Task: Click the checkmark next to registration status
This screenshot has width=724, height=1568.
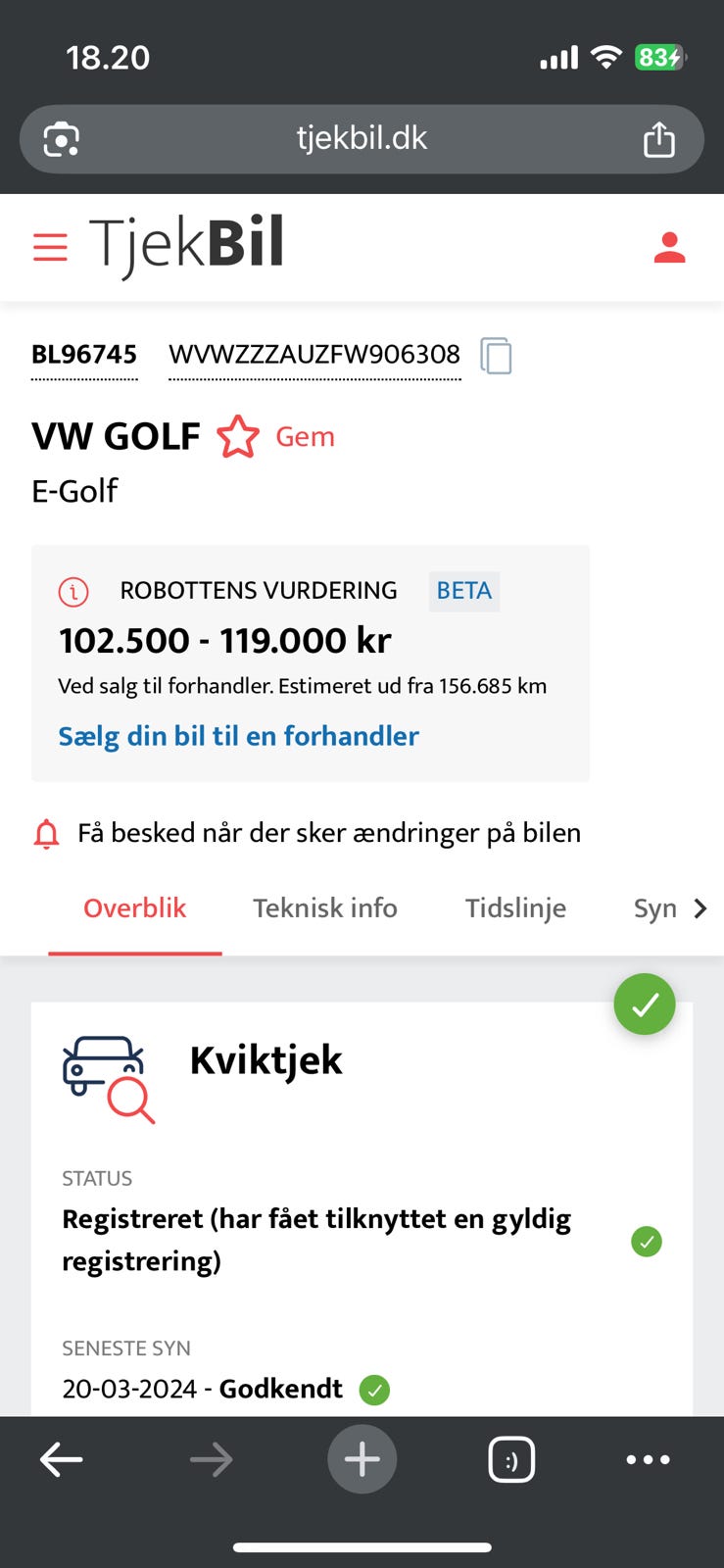Action: coord(647,1241)
